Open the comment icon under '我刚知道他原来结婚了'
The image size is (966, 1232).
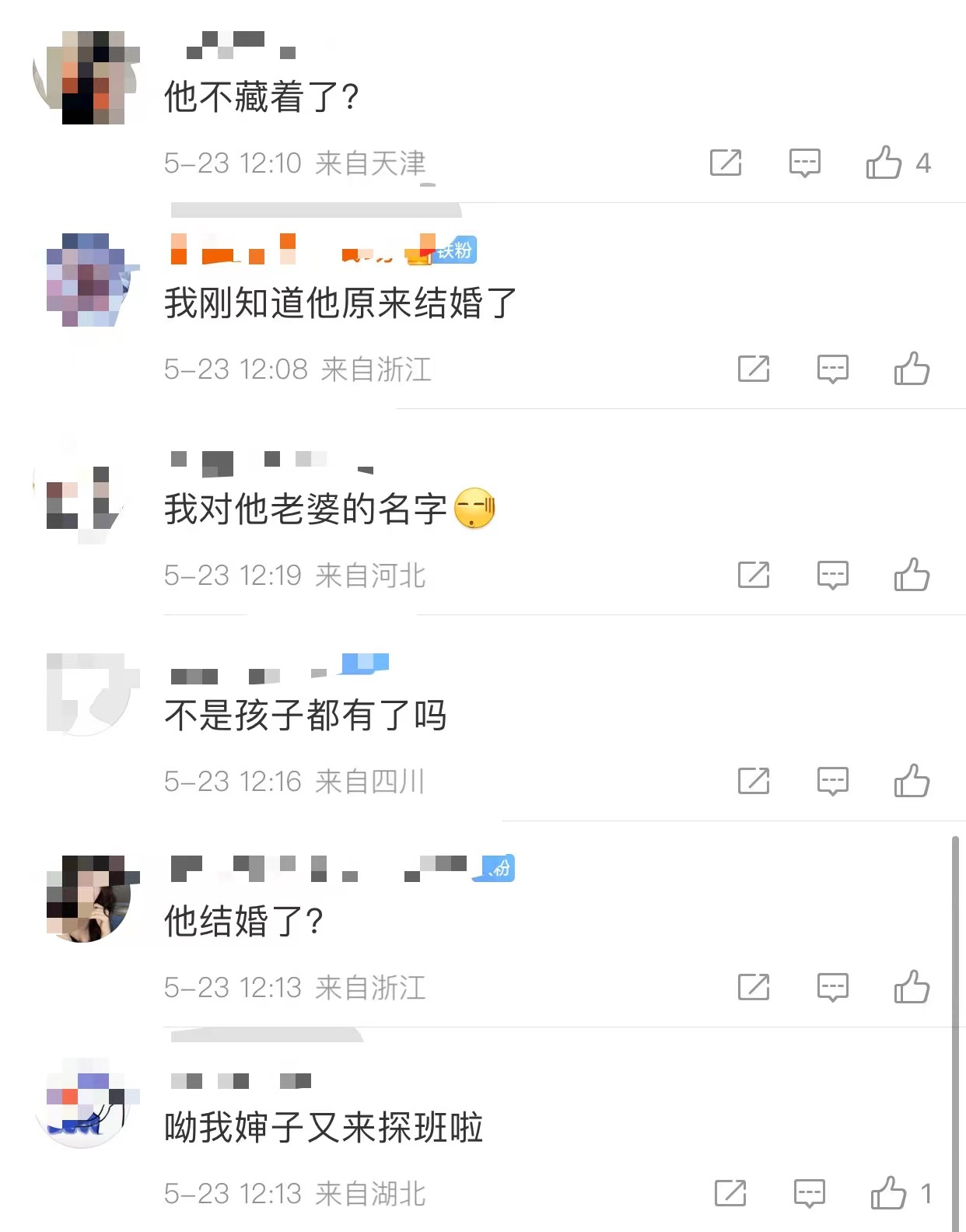click(831, 369)
